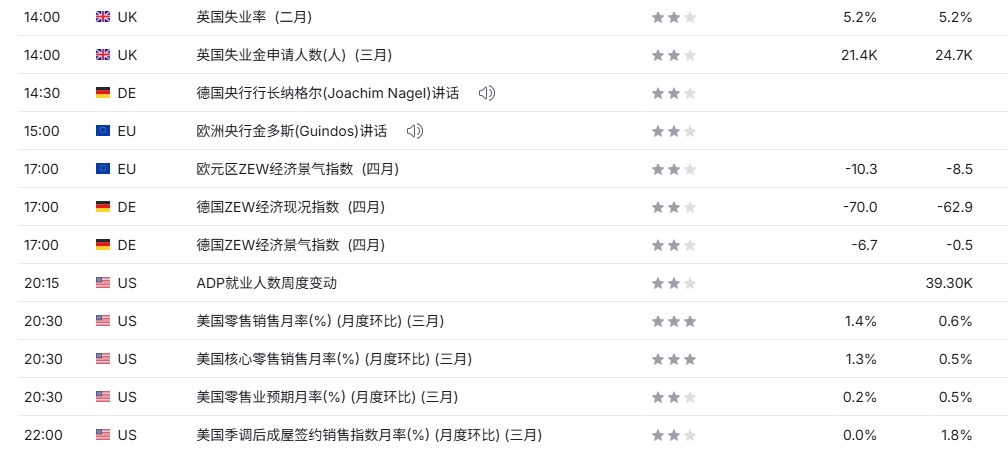This screenshot has width=1008, height=453.
Task: Open 美国季调后成屋签约销售指数月率 event
Action: point(369,435)
